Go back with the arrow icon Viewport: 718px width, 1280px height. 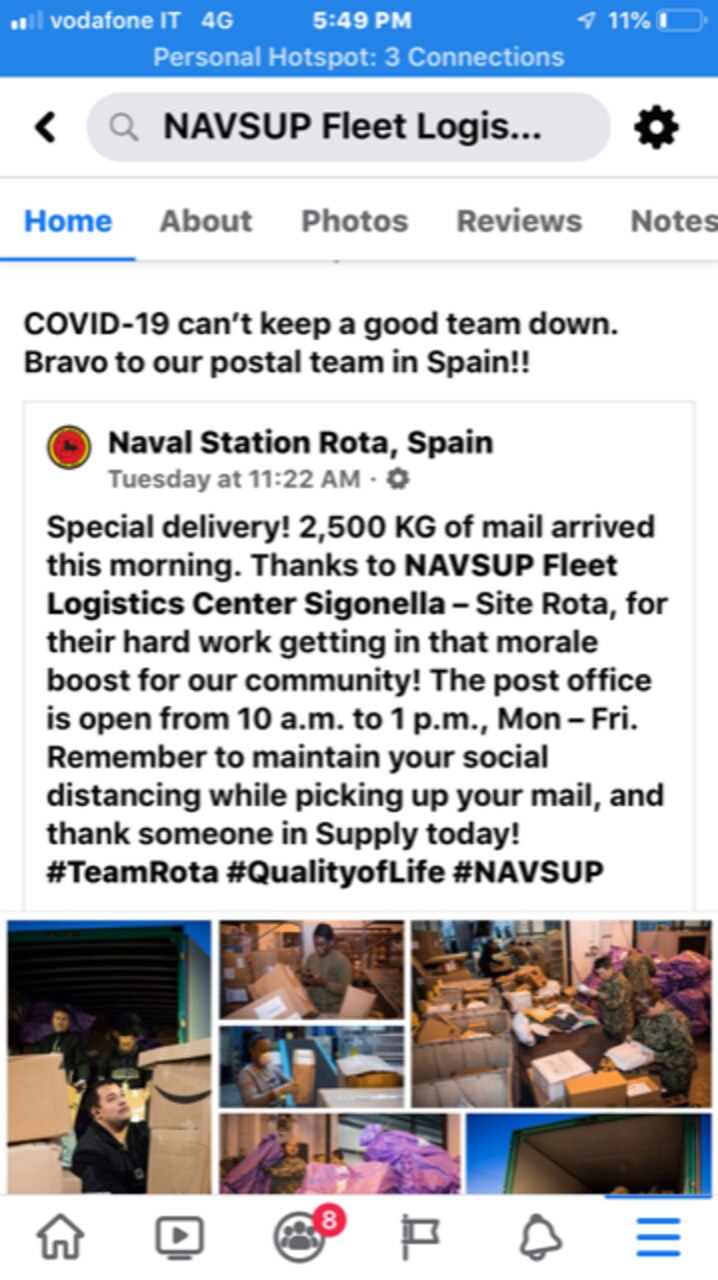[45, 127]
